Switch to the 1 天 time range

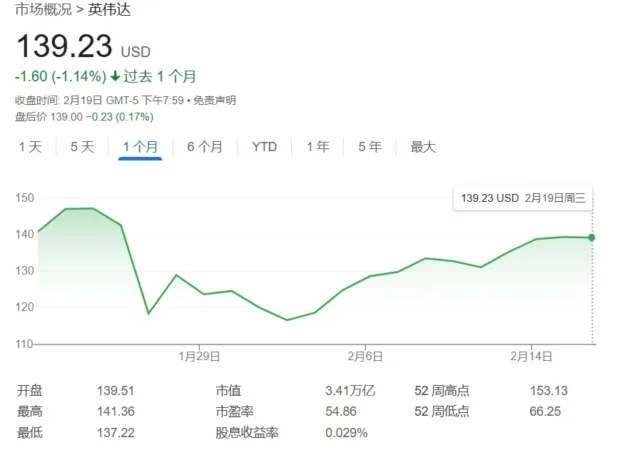point(30,147)
